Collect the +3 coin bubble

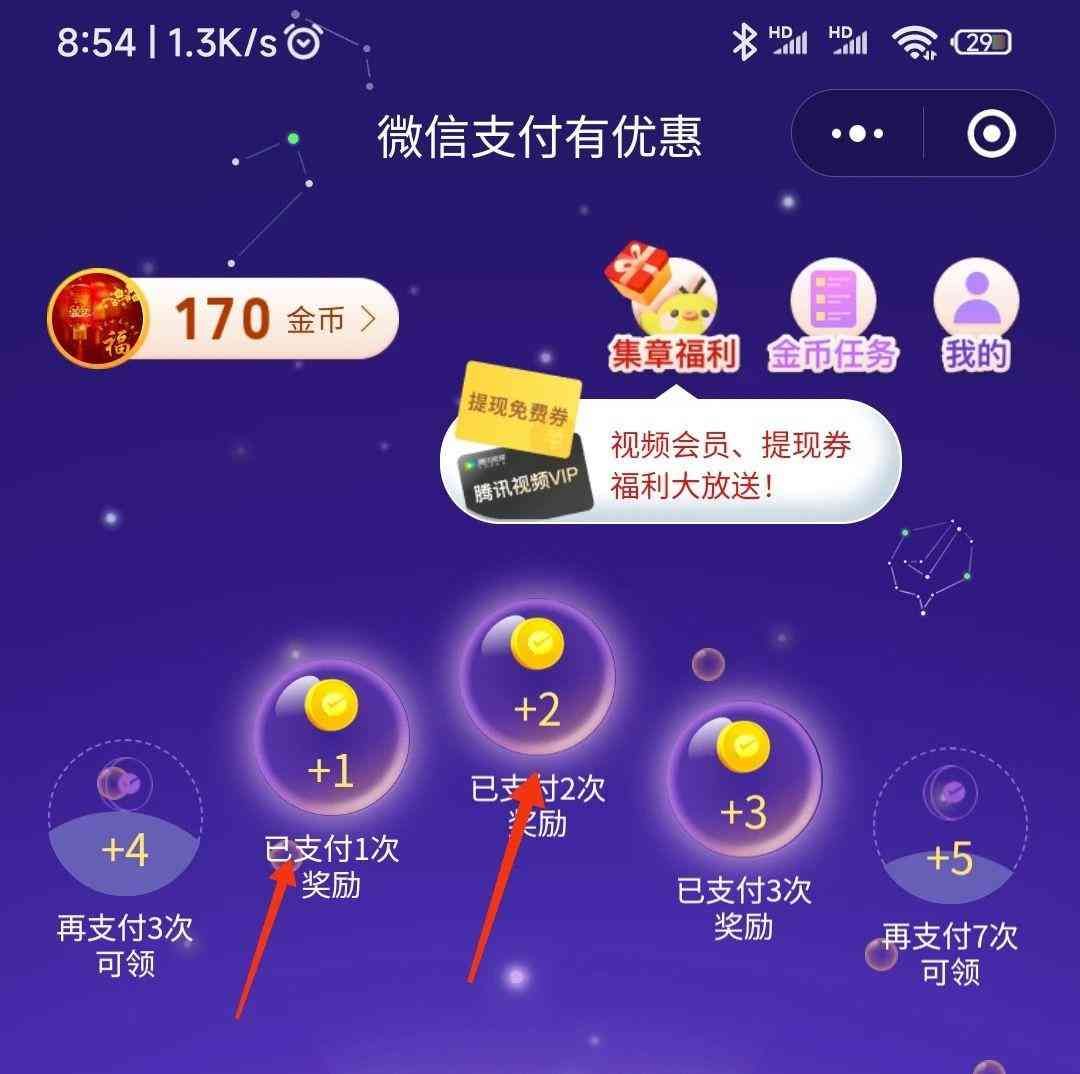point(744,780)
